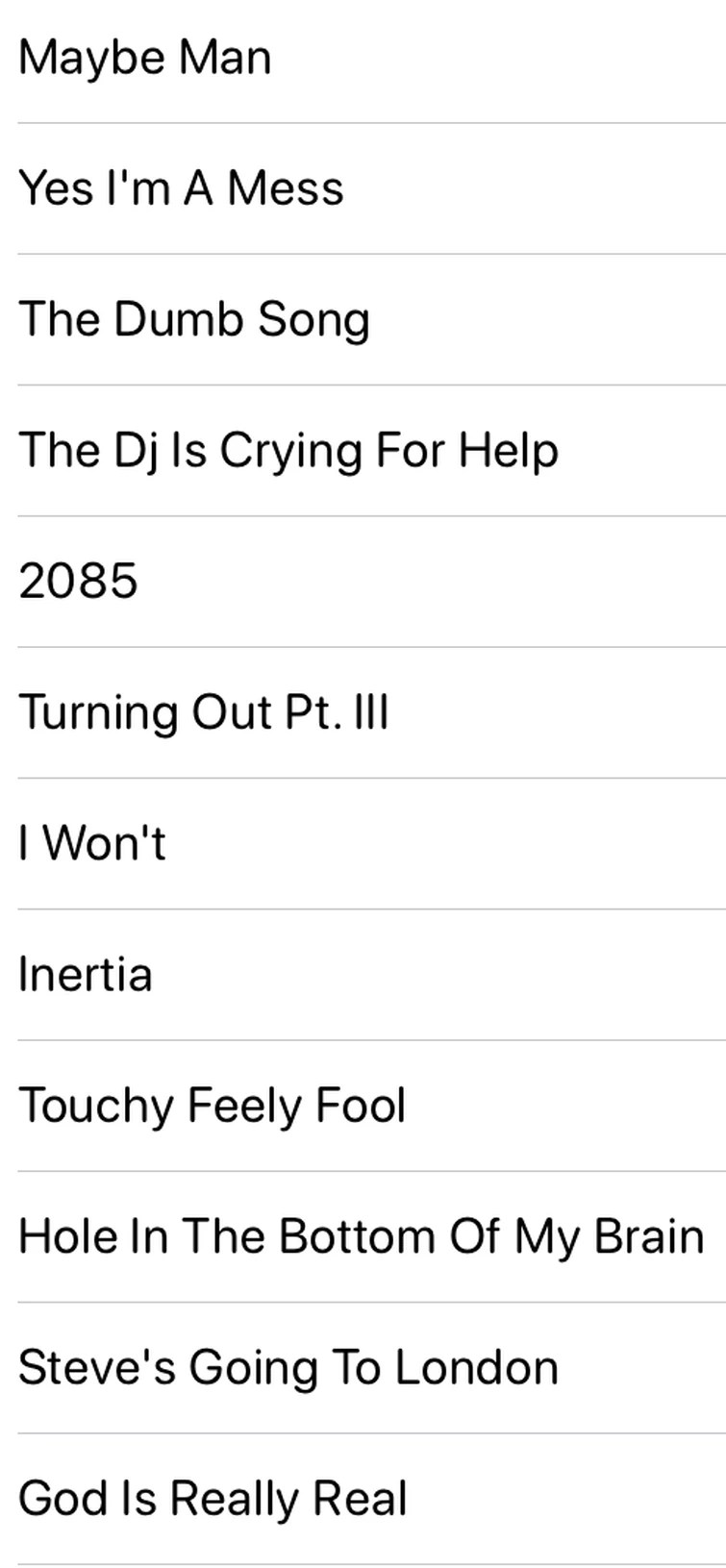Select the track directly below 2085
The width and height of the screenshot is (726, 1568).
point(204,711)
